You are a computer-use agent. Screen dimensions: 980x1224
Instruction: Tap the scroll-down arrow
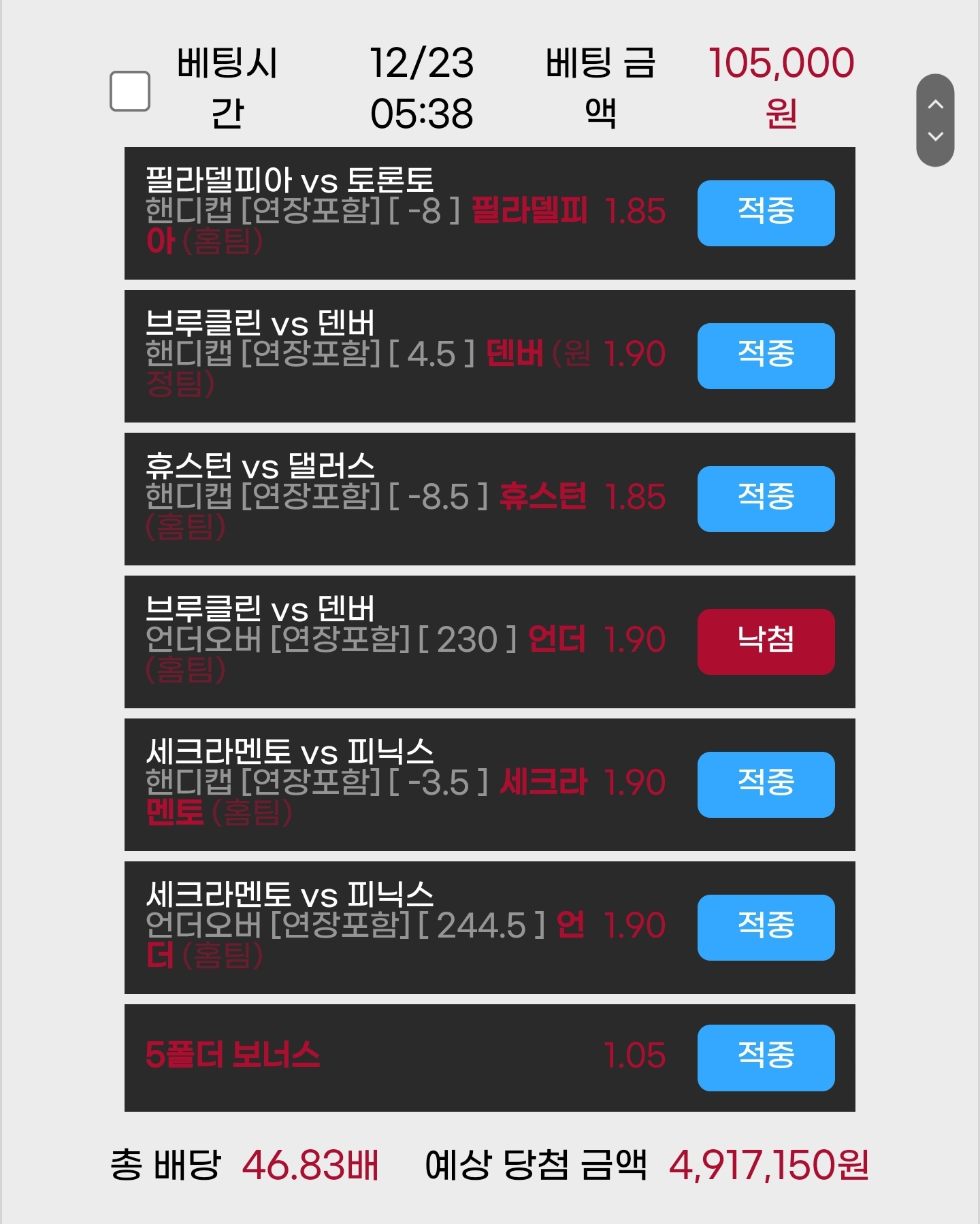click(x=936, y=136)
